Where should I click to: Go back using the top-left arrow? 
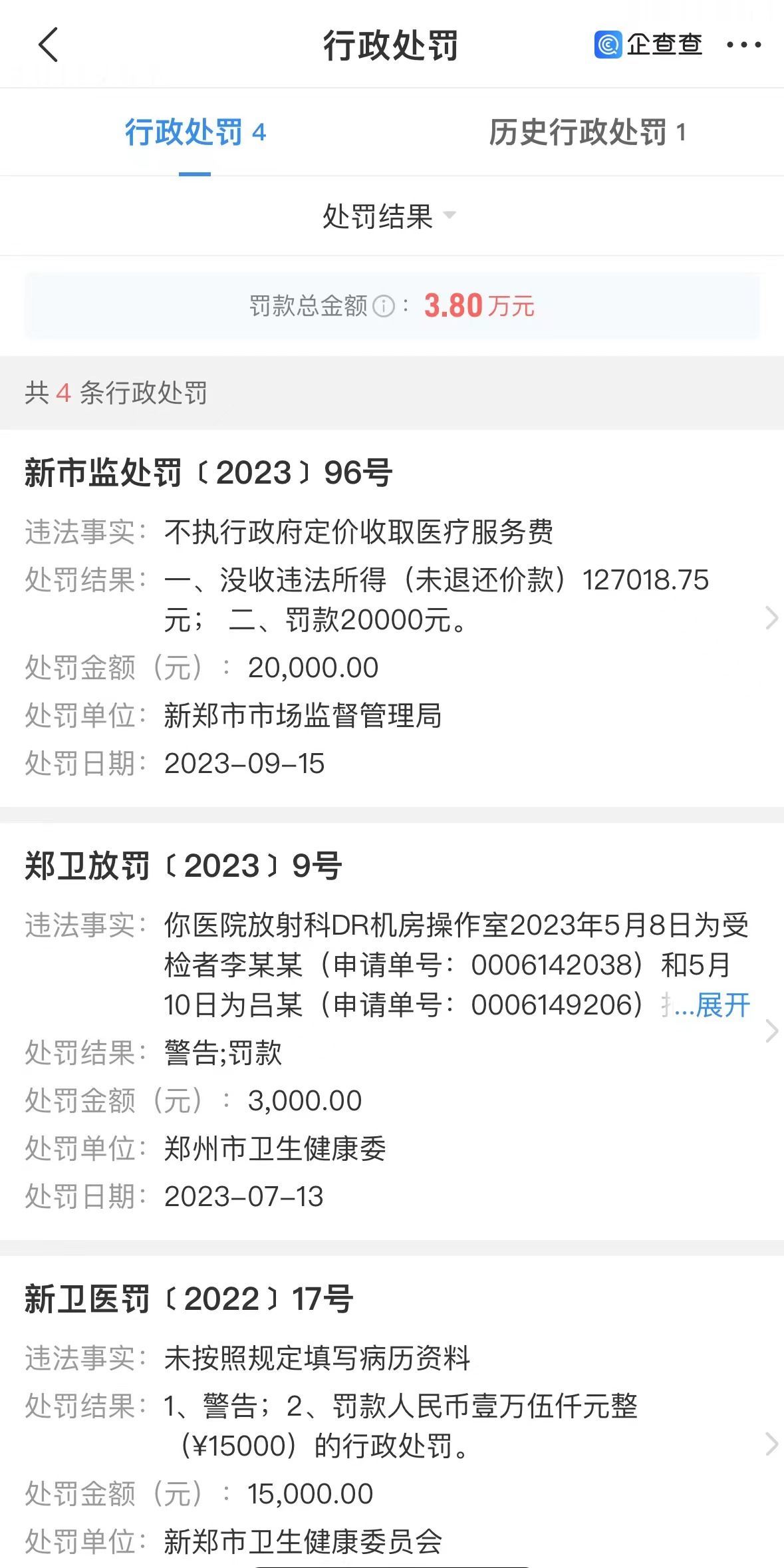[48, 45]
